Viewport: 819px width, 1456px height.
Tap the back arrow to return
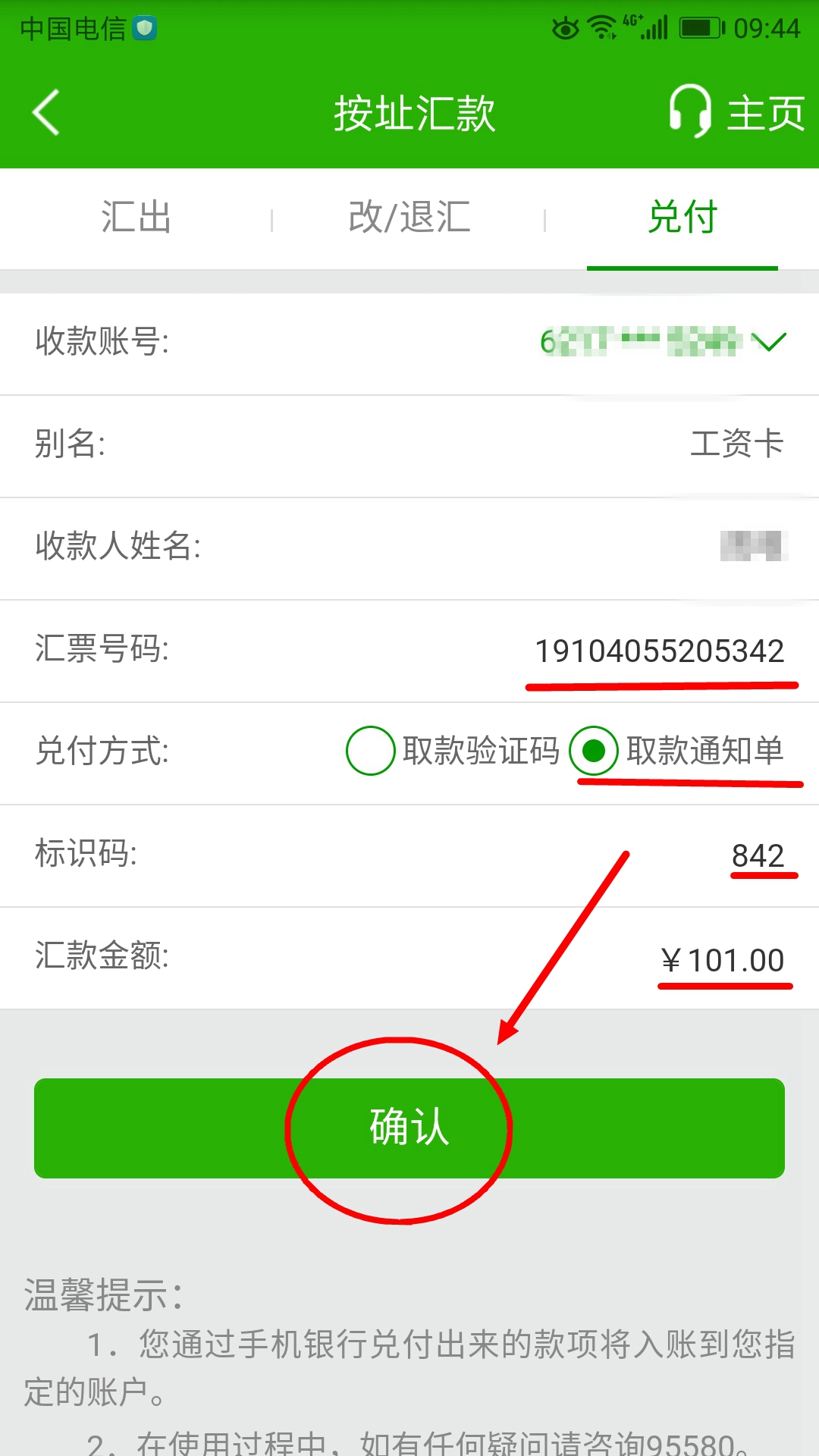tap(45, 112)
